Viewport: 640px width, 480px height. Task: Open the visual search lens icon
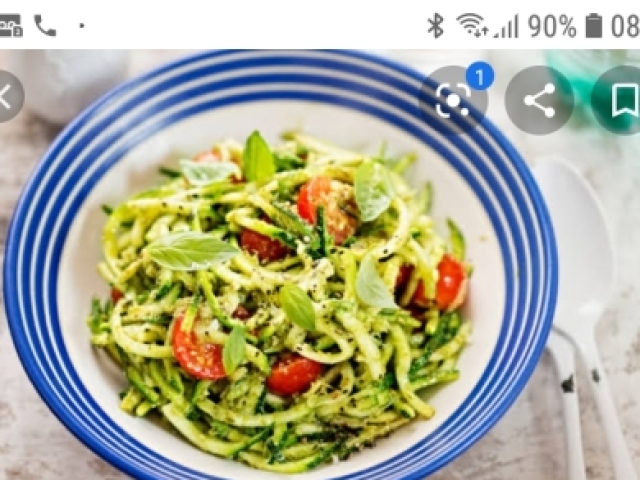tap(453, 100)
